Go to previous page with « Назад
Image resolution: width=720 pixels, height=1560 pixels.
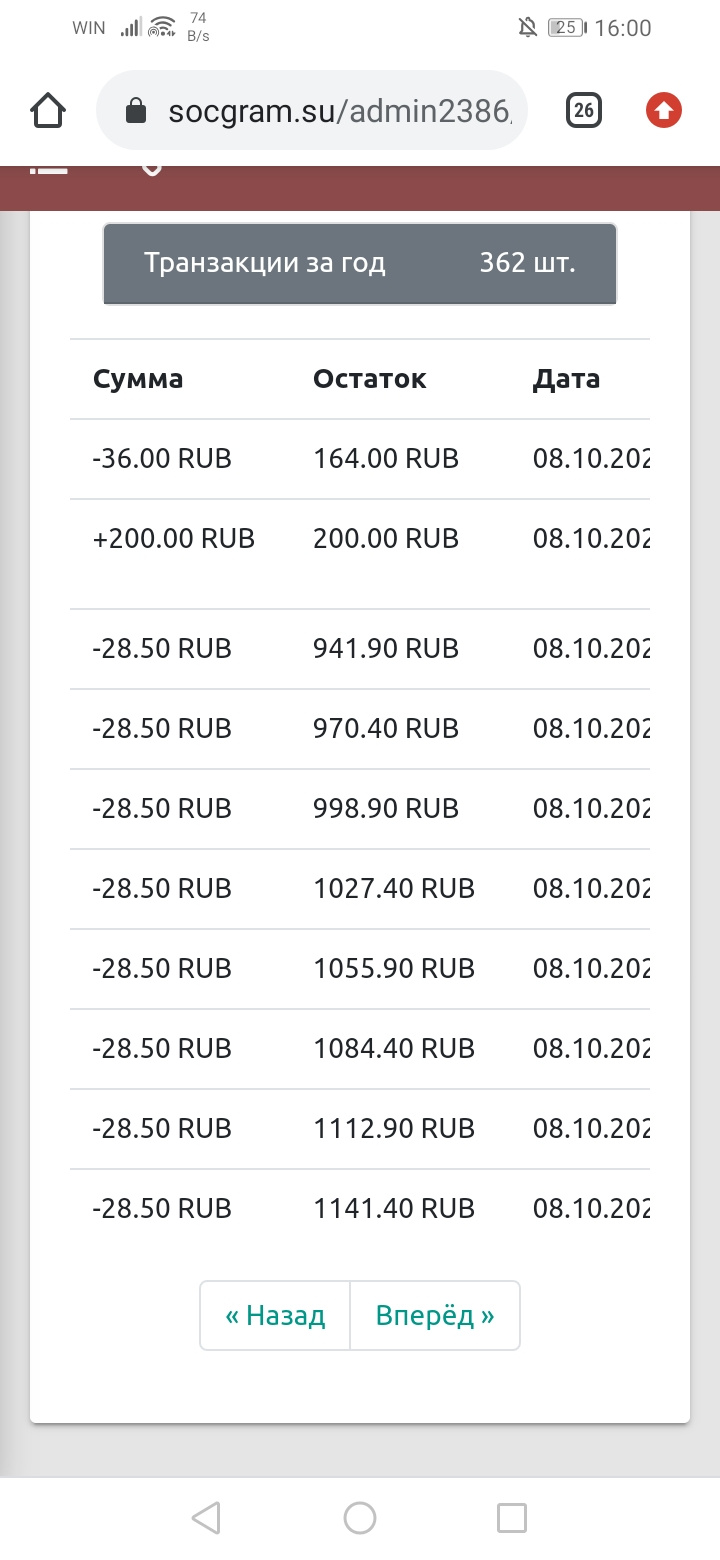coord(275,1315)
